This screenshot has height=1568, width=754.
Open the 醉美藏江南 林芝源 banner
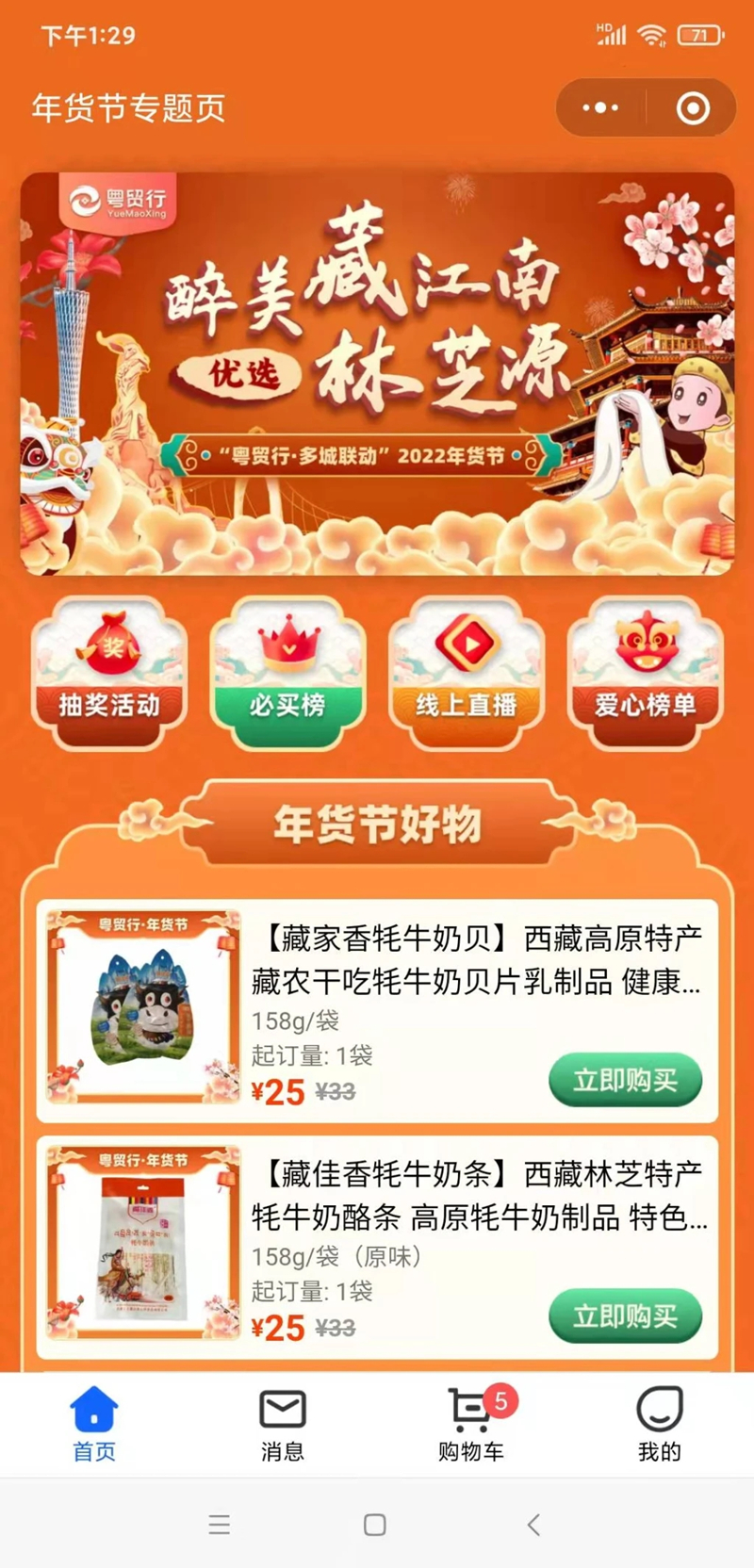pos(377,373)
